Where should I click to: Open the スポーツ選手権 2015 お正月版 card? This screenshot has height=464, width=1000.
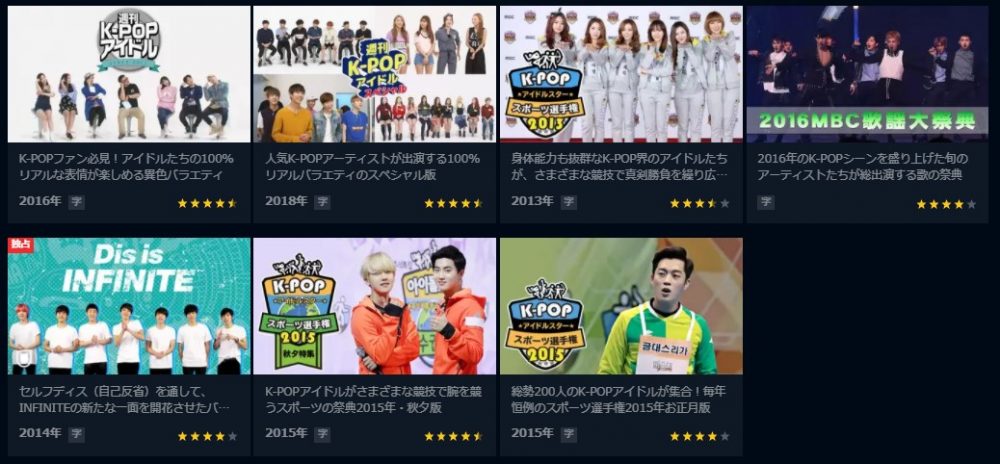click(x=621, y=306)
